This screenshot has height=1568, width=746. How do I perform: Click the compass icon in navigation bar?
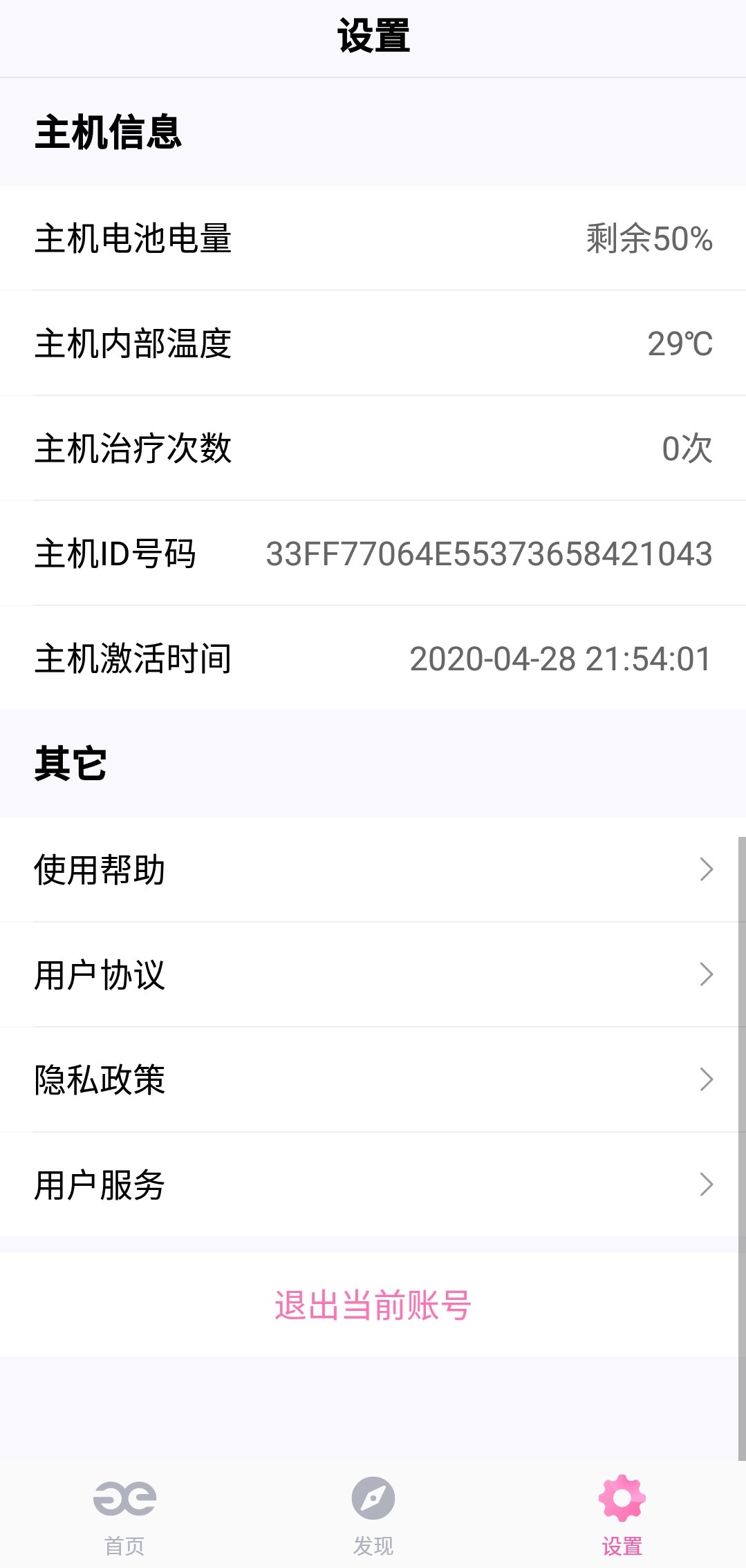click(x=373, y=1500)
